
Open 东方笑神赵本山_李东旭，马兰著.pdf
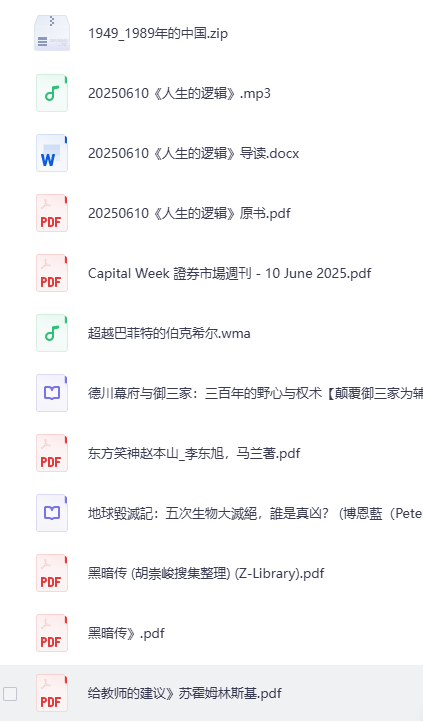(194, 454)
